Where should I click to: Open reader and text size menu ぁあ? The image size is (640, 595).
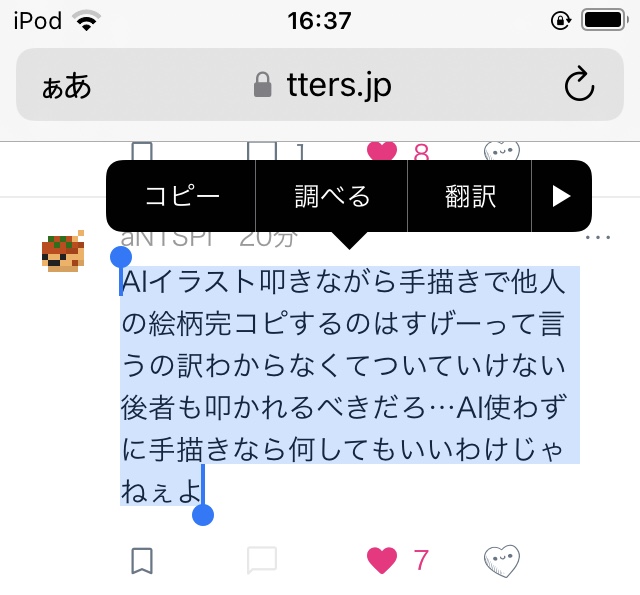[x=67, y=86]
